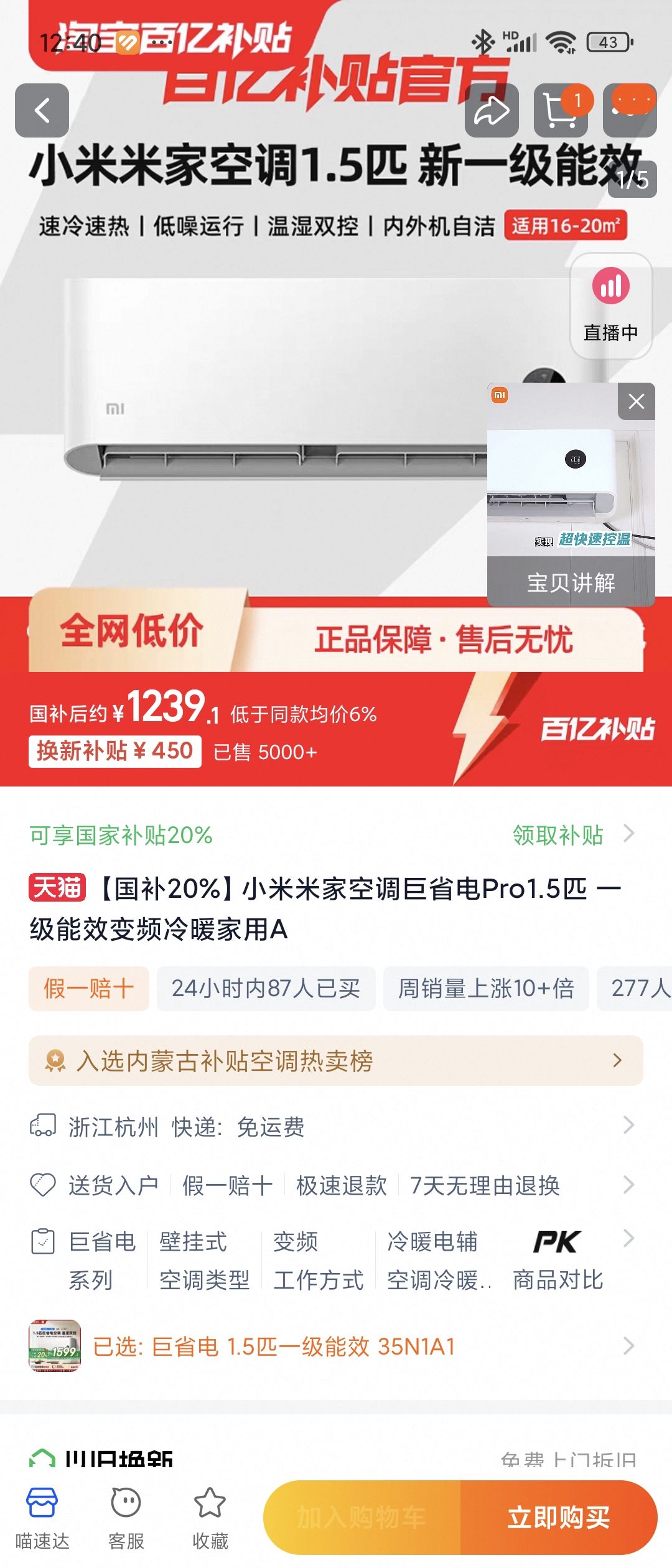Image resolution: width=672 pixels, height=1568 pixels.
Task: Share this air conditioner listing
Action: coord(492,111)
